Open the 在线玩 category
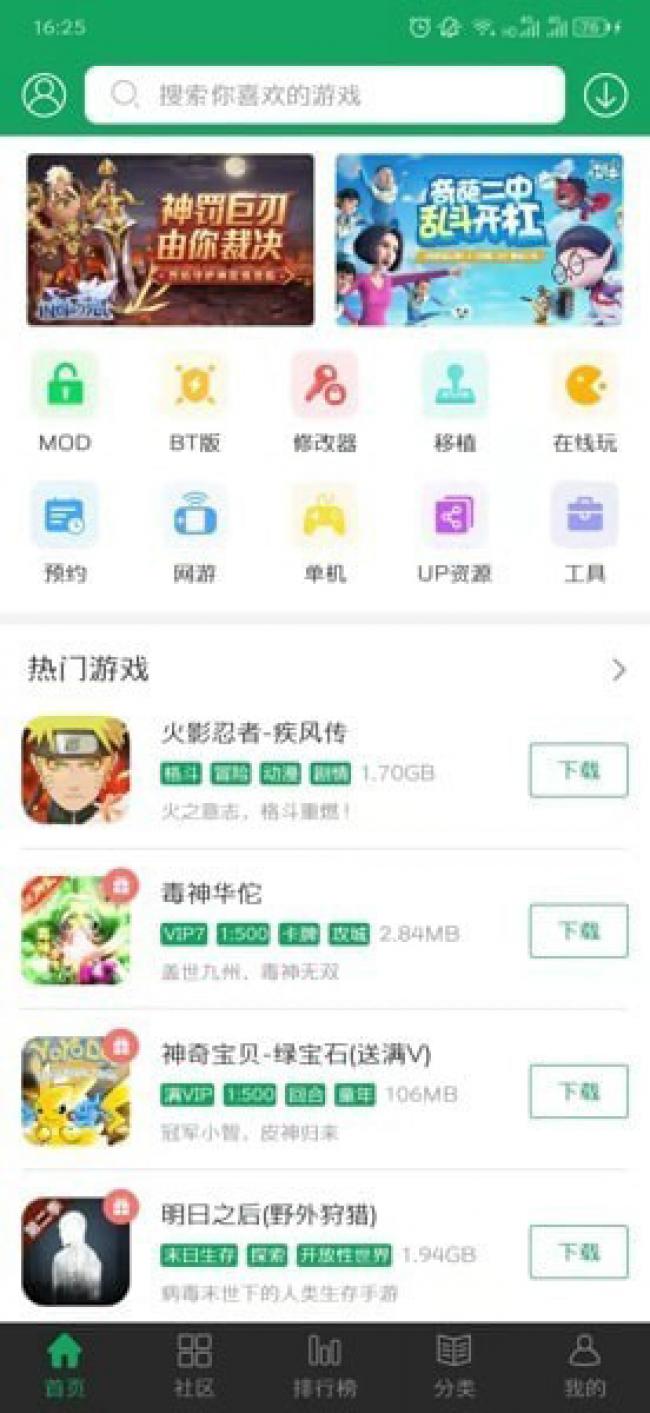 tap(584, 400)
